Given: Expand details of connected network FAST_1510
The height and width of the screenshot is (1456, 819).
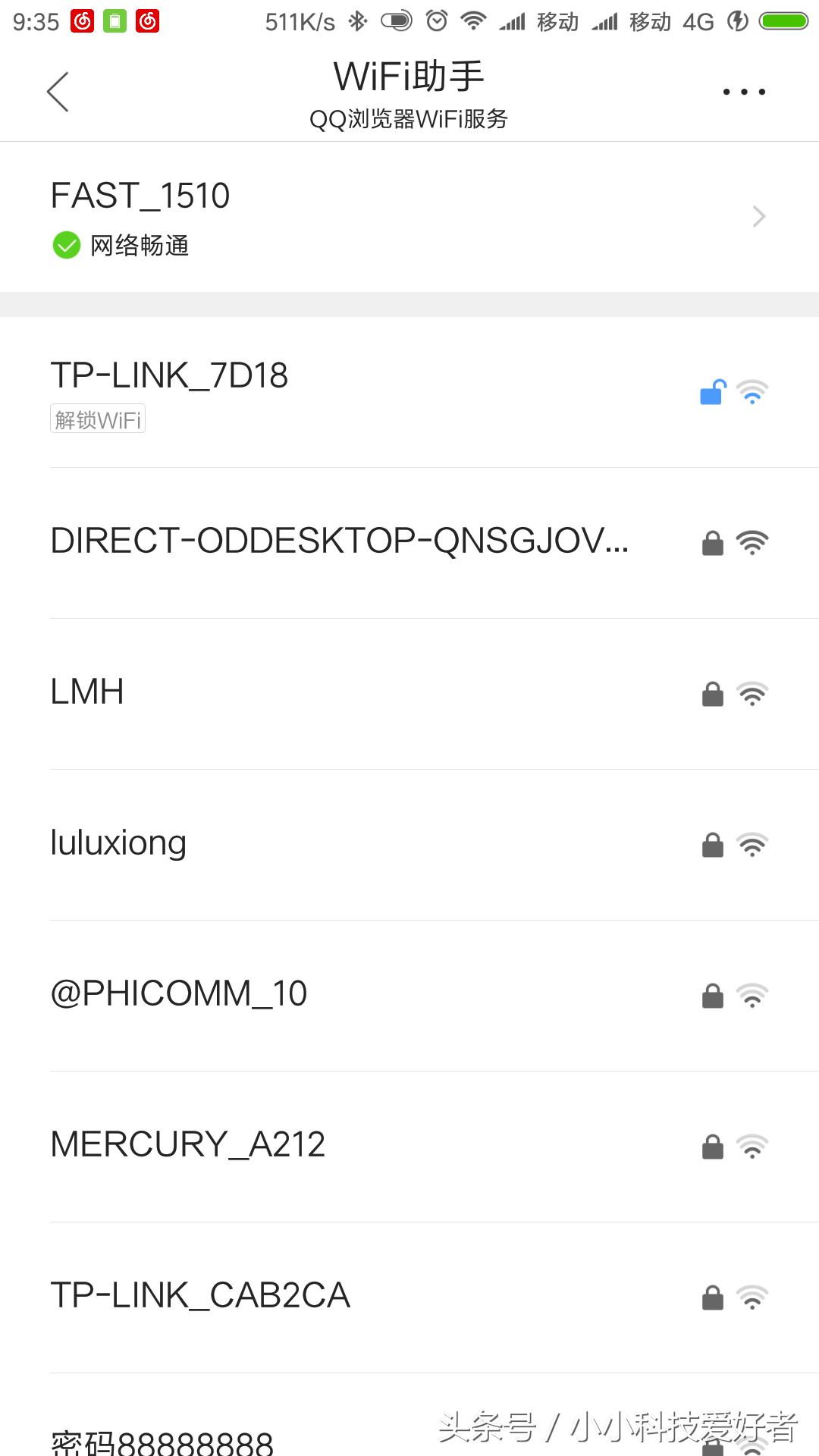Looking at the screenshot, I should [x=758, y=216].
